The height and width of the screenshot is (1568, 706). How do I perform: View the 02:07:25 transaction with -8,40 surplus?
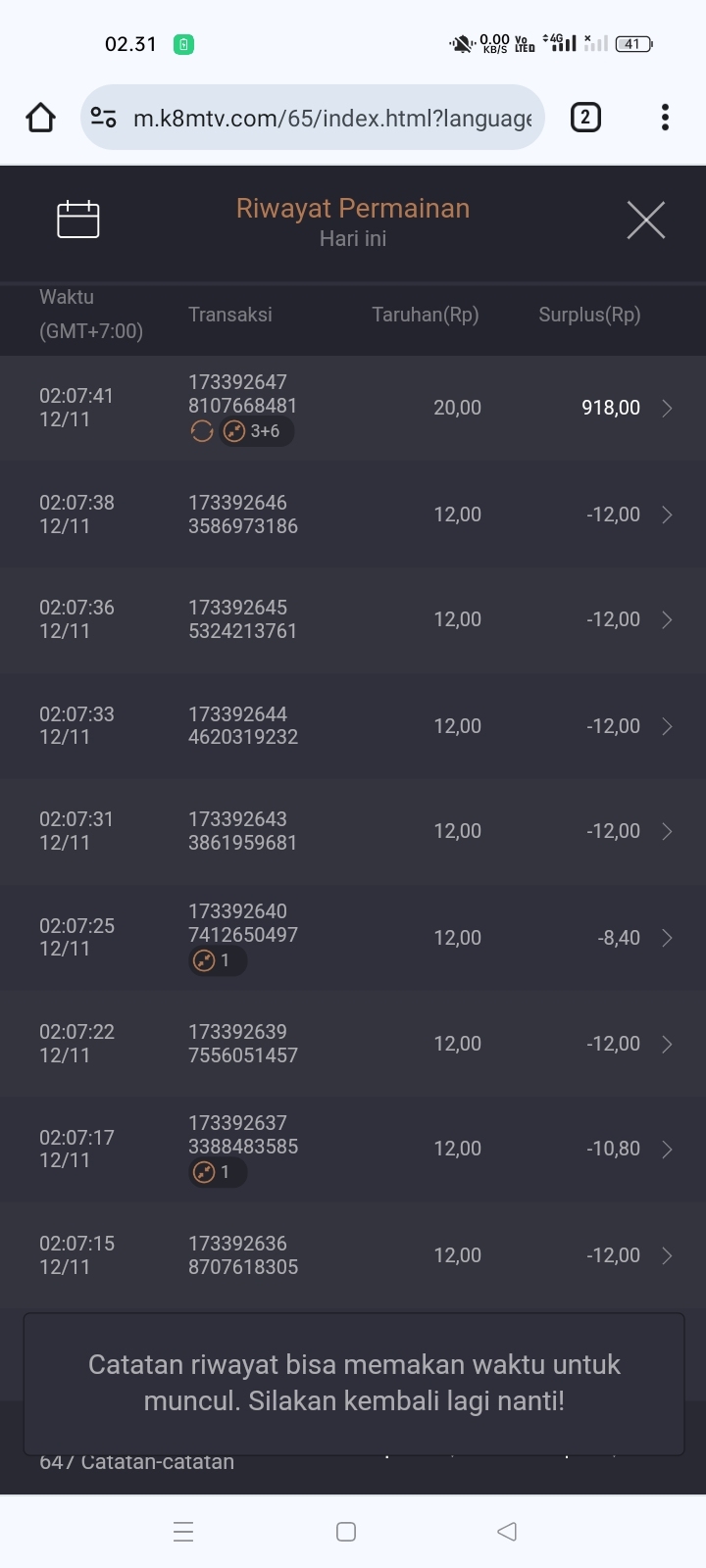666,939
